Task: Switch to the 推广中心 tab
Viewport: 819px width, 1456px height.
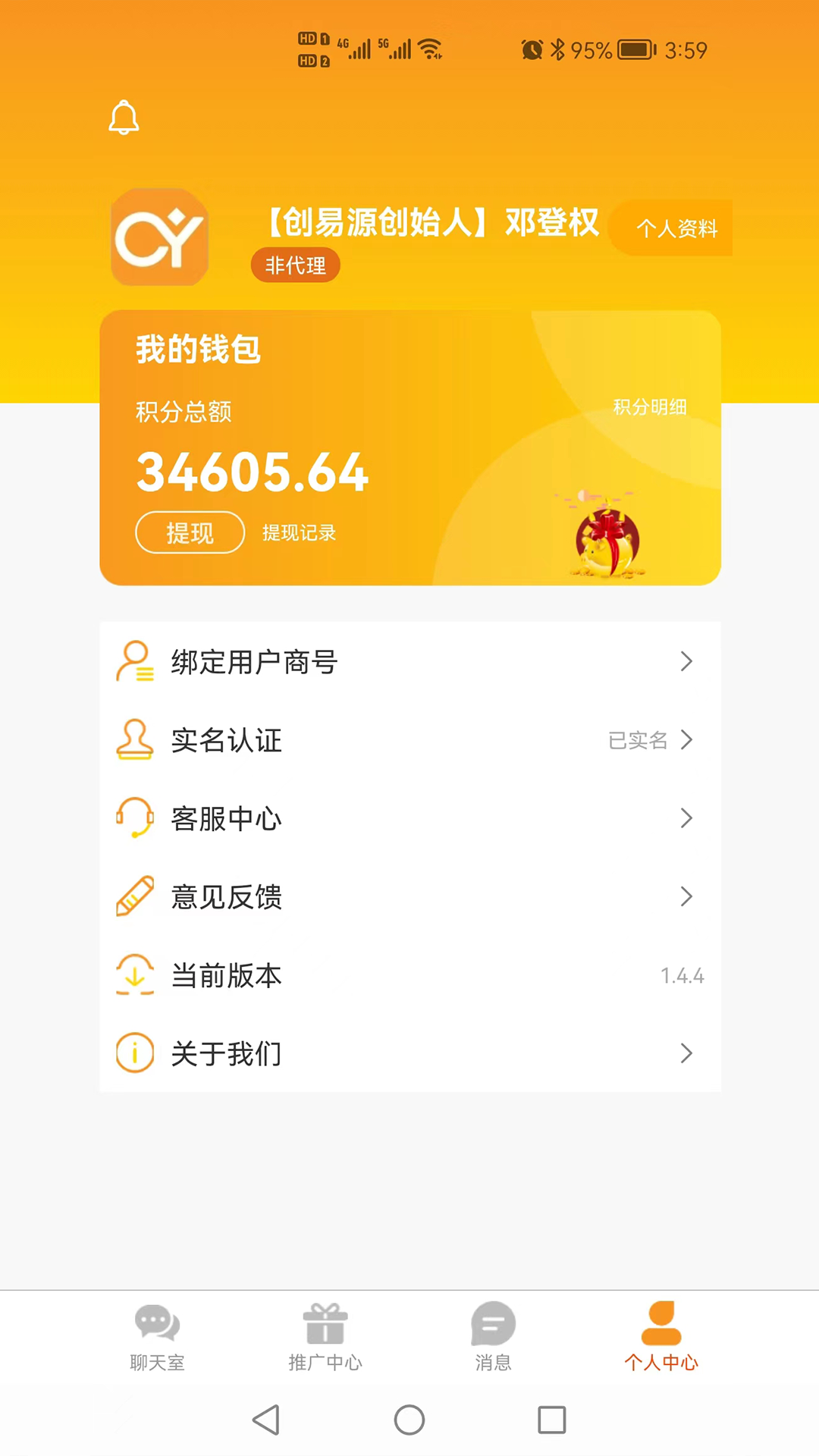Action: tap(325, 1337)
